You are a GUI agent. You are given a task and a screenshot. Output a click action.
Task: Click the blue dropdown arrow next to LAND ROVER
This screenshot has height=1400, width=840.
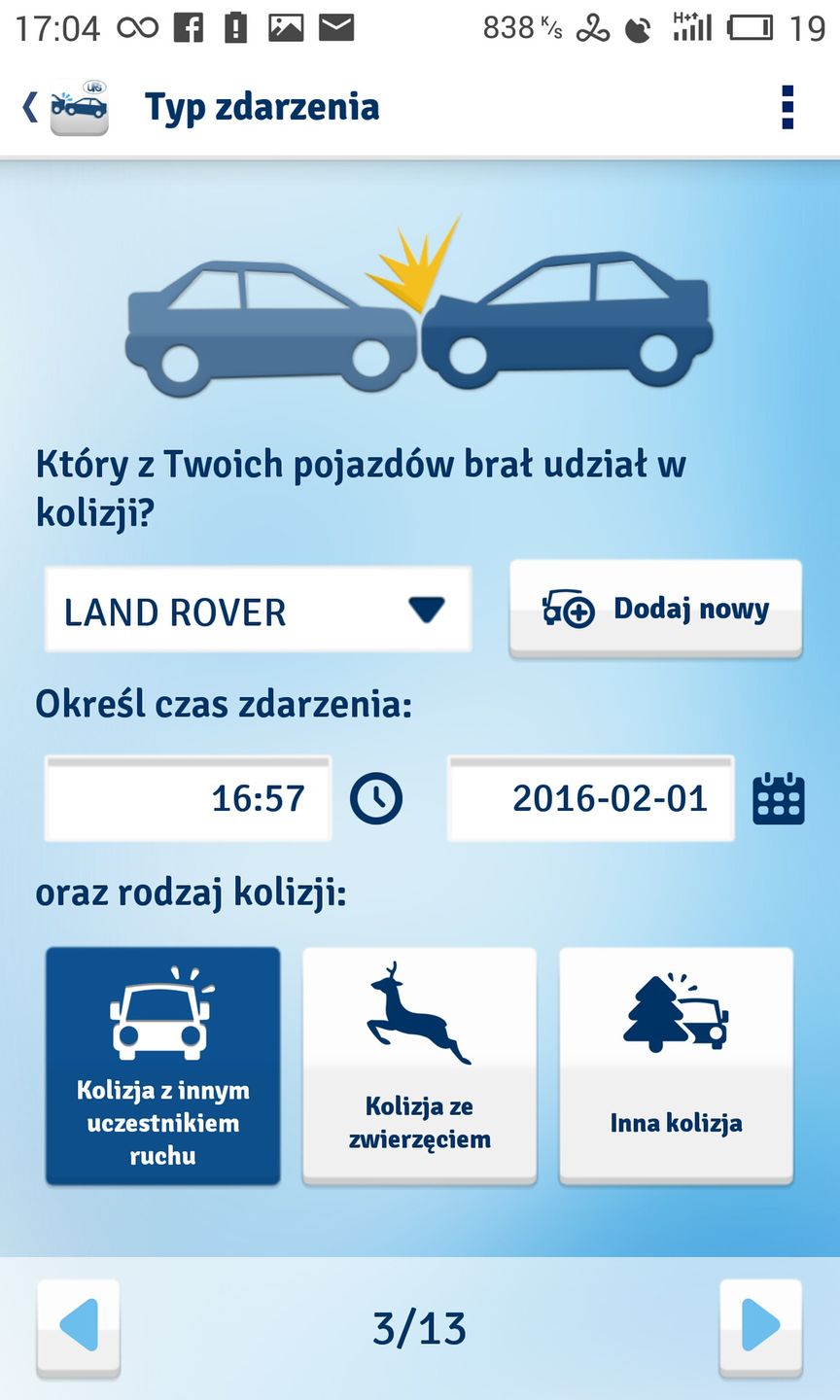pyautogui.click(x=425, y=610)
